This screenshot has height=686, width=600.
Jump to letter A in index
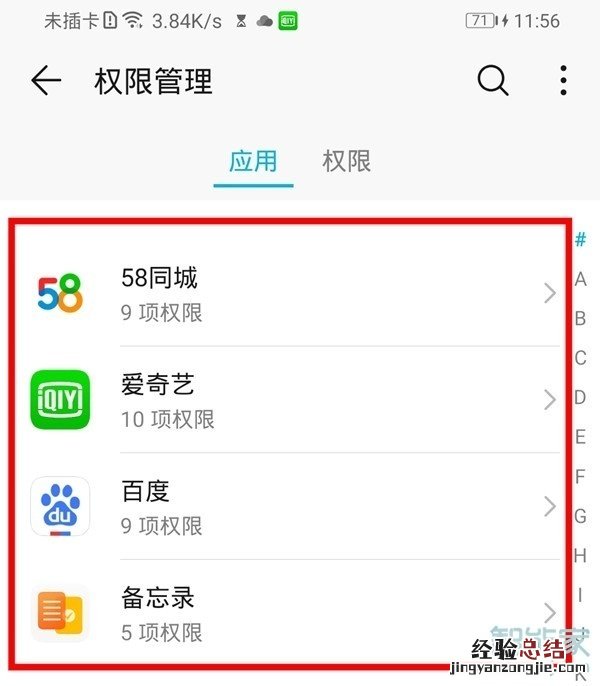point(580,280)
